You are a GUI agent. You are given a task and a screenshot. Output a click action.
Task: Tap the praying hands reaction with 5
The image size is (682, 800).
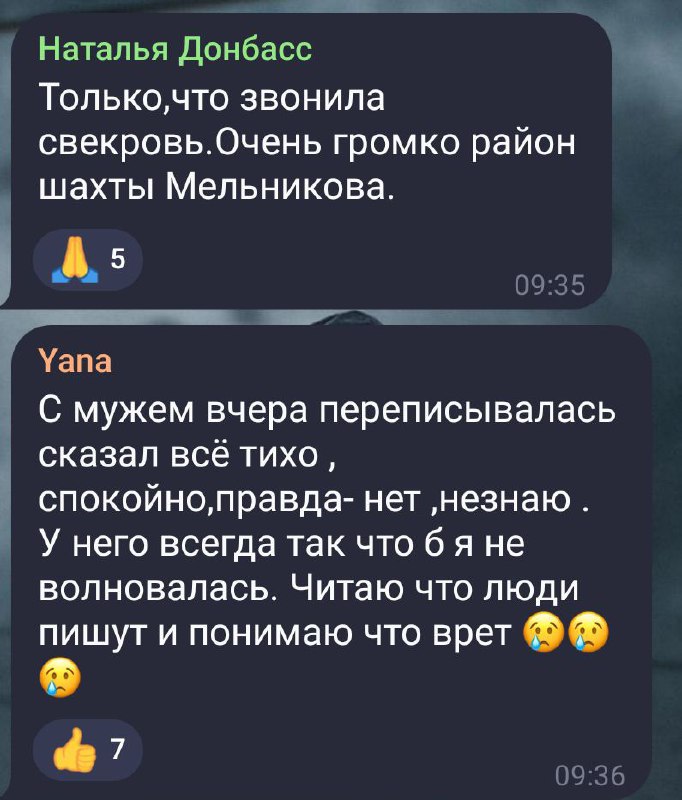point(88,261)
